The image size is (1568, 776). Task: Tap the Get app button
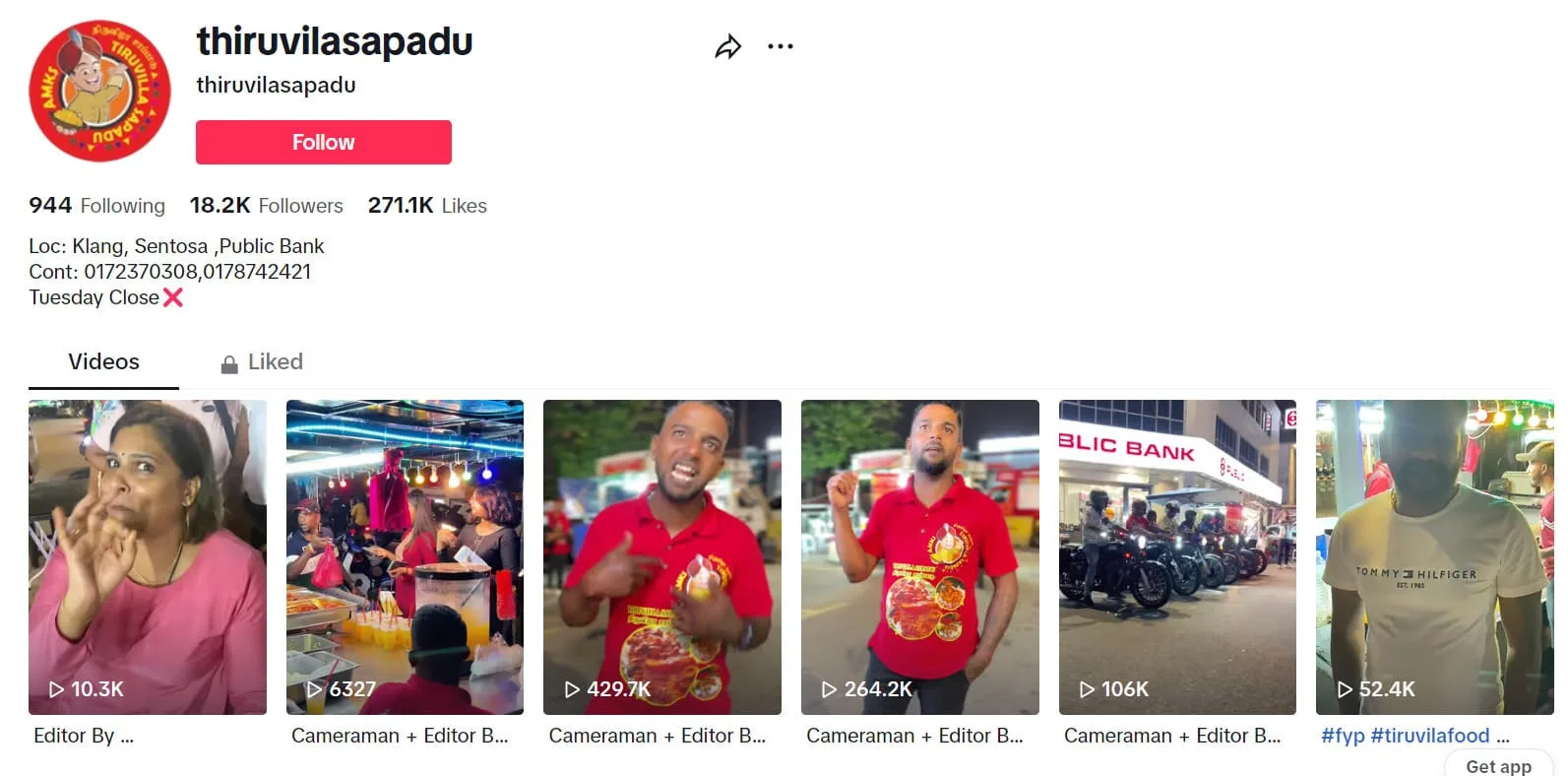click(x=1498, y=766)
